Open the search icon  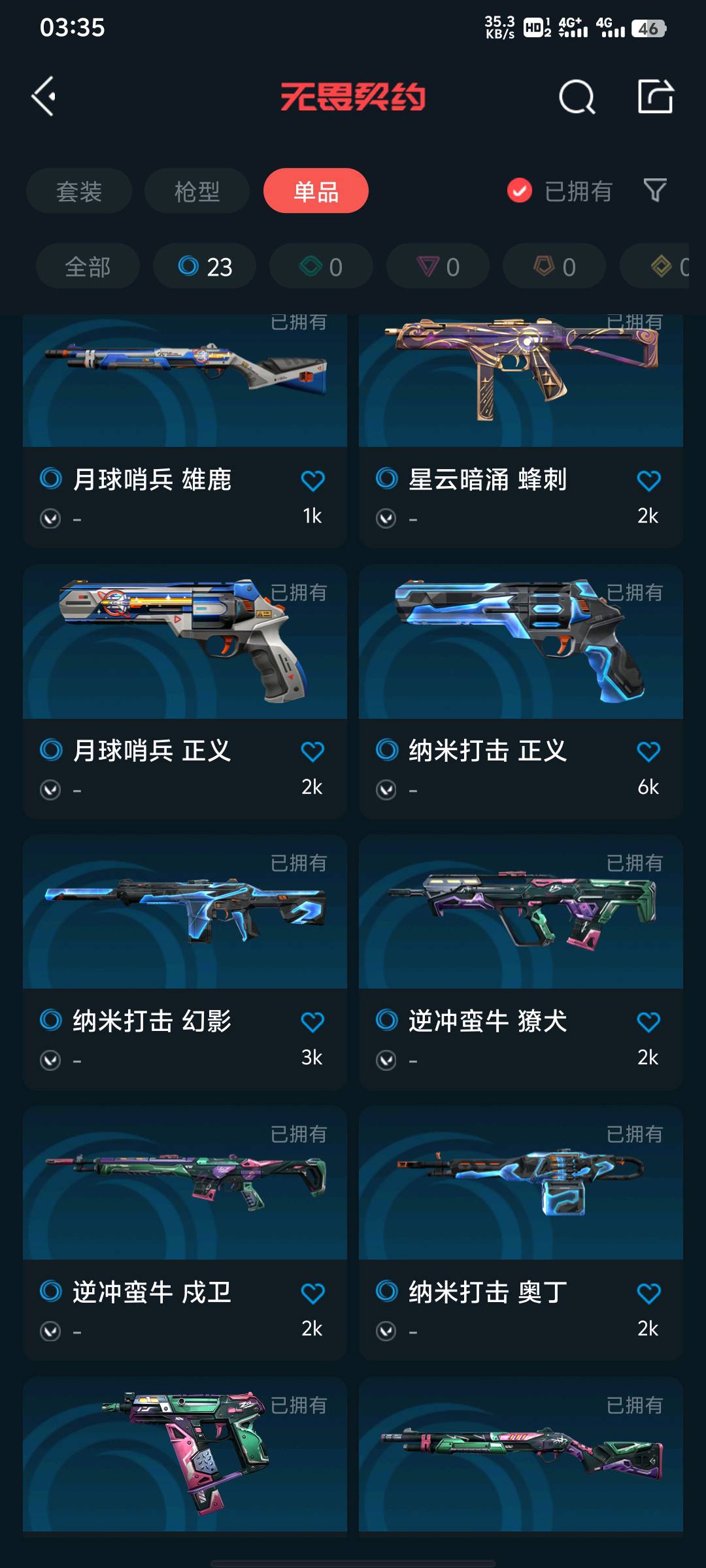[577, 98]
